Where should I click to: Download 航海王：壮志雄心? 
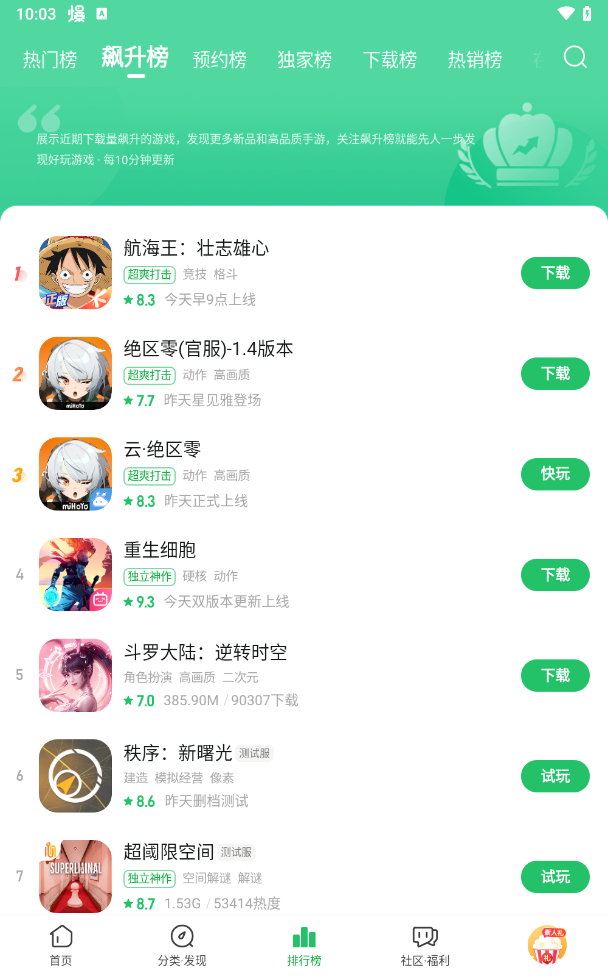[555, 273]
